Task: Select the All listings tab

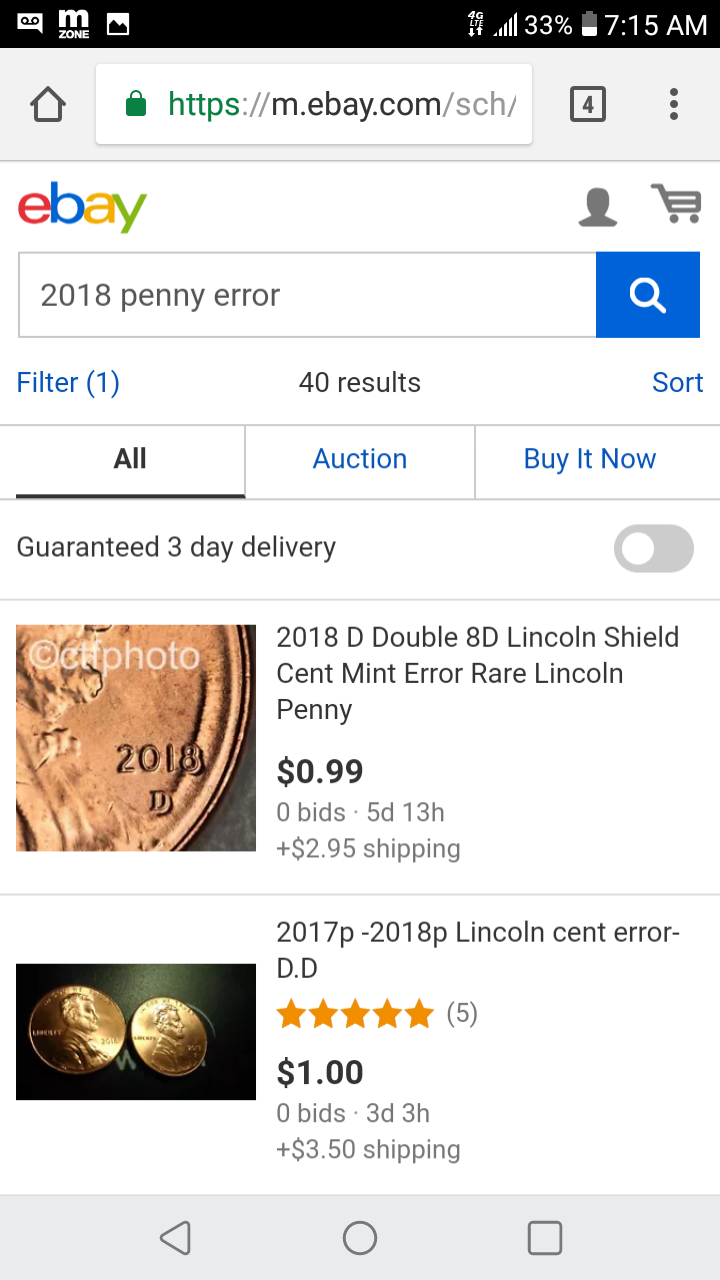Action: click(130, 459)
